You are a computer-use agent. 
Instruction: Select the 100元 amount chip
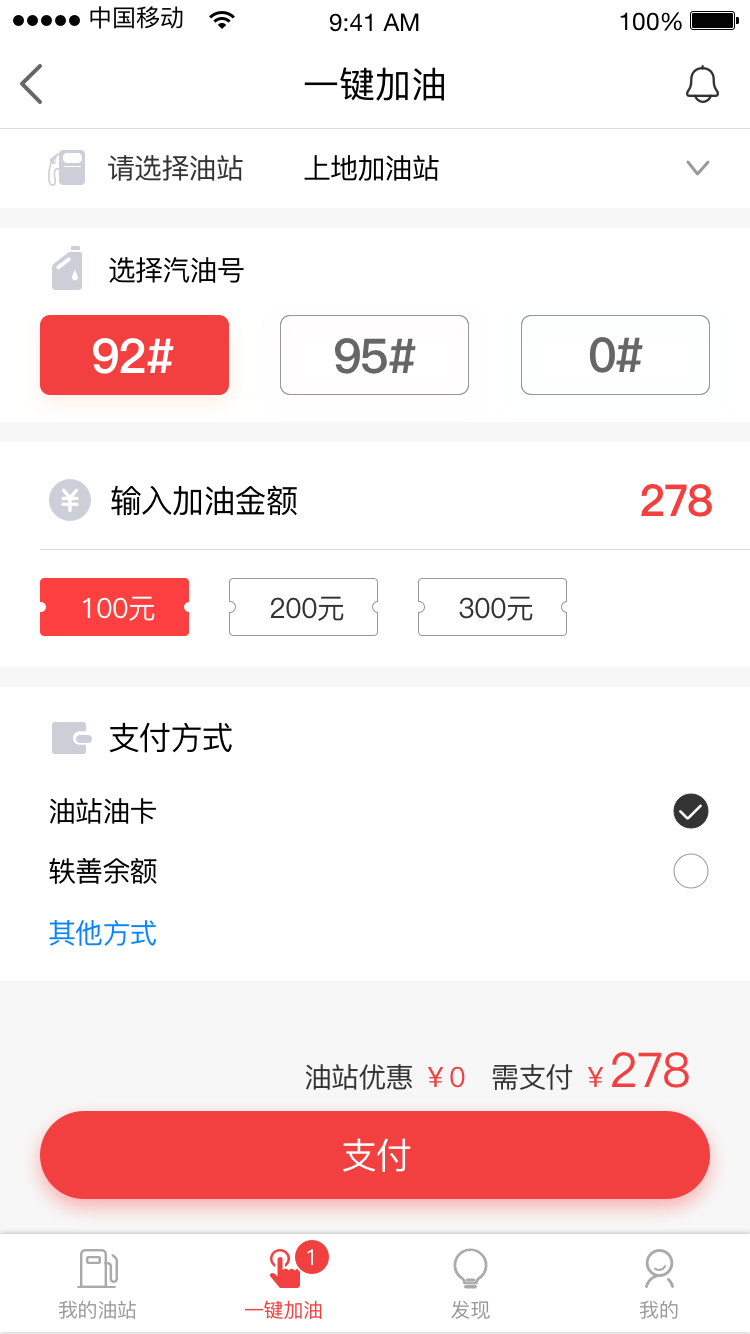[115, 607]
